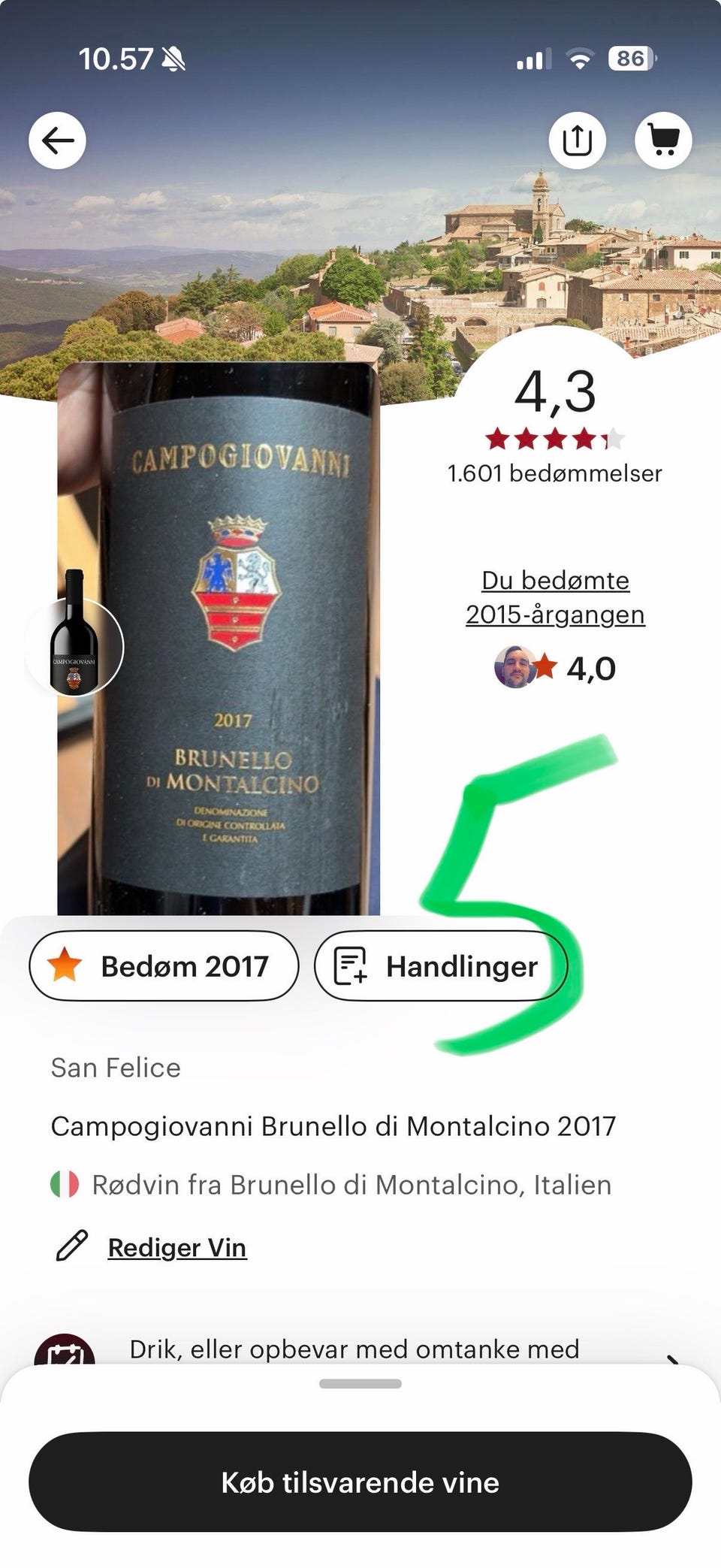Open the cellar icon beside drinking window text
Viewport: 721px width, 1568px height.
click(x=66, y=1349)
